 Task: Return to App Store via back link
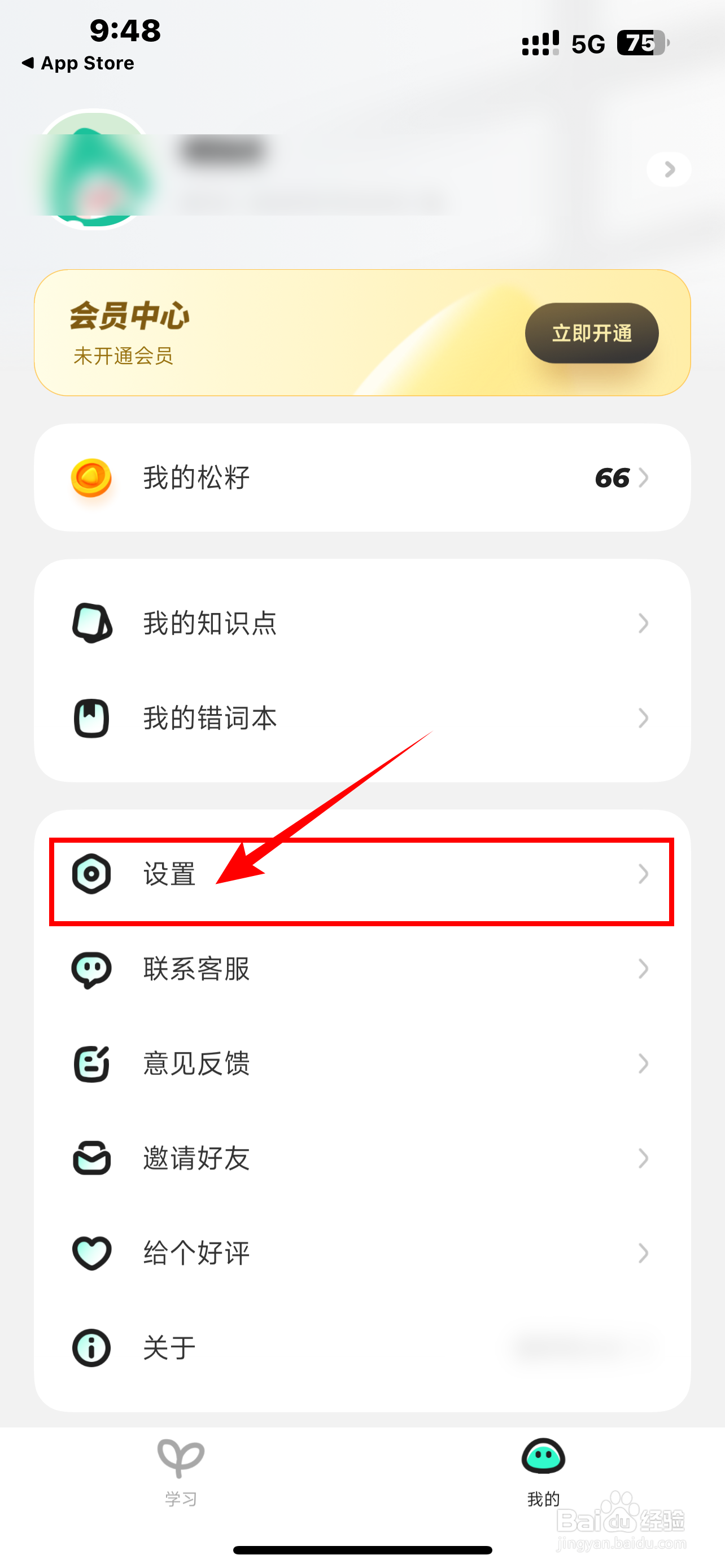(x=78, y=63)
